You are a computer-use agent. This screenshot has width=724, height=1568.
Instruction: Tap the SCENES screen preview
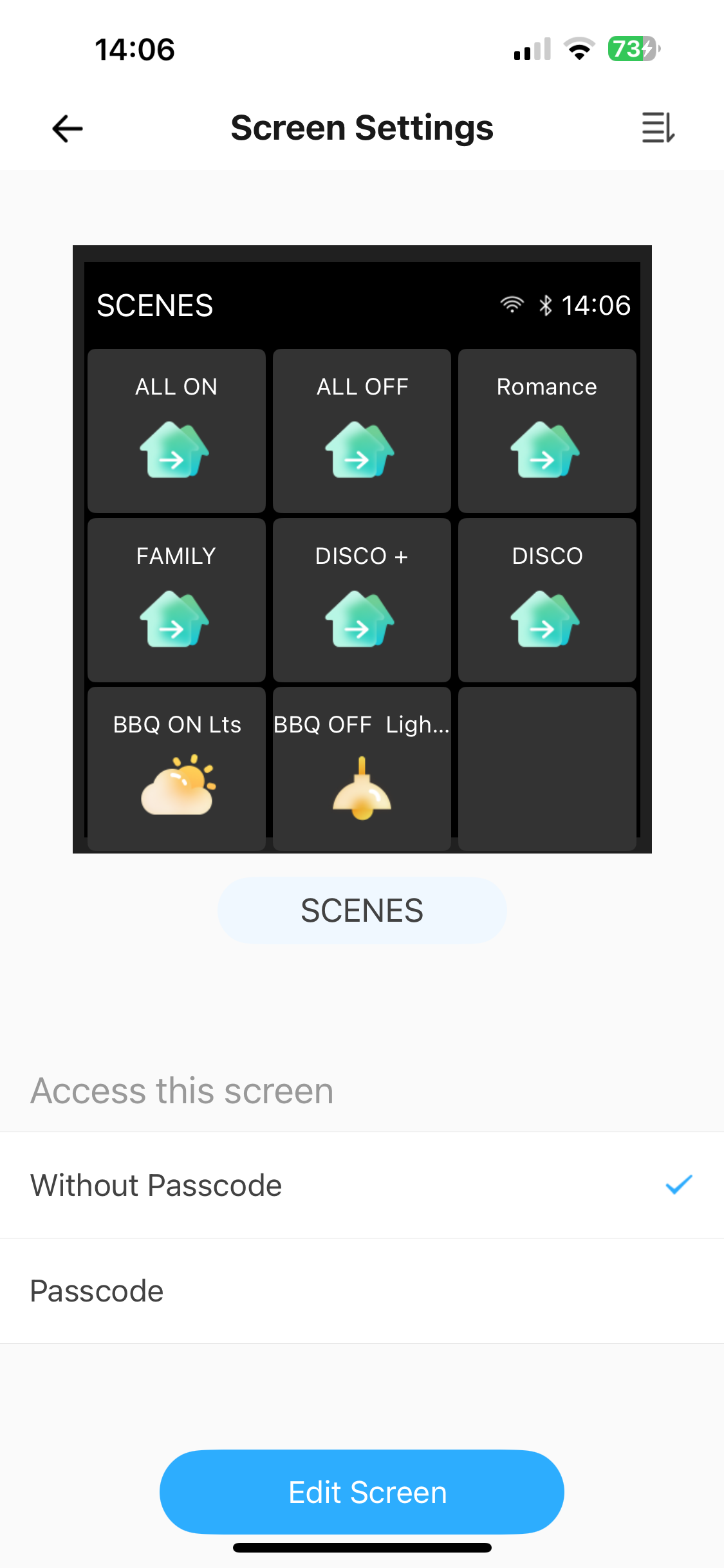click(362, 549)
